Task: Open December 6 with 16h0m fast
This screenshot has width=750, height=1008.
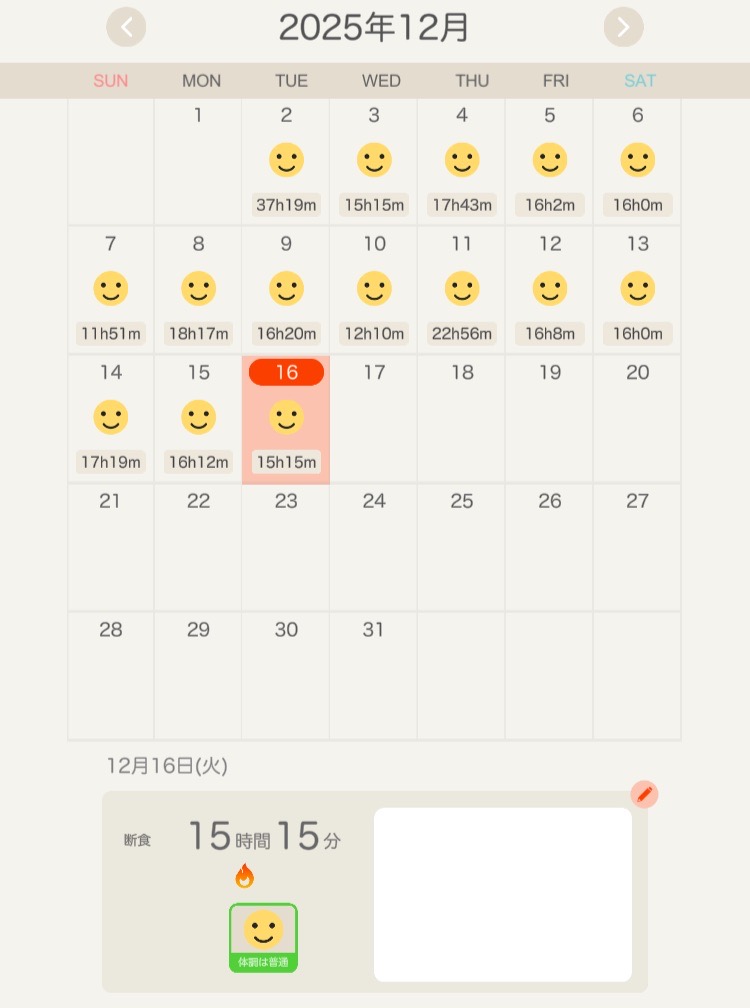Action: pyautogui.click(x=637, y=162)
